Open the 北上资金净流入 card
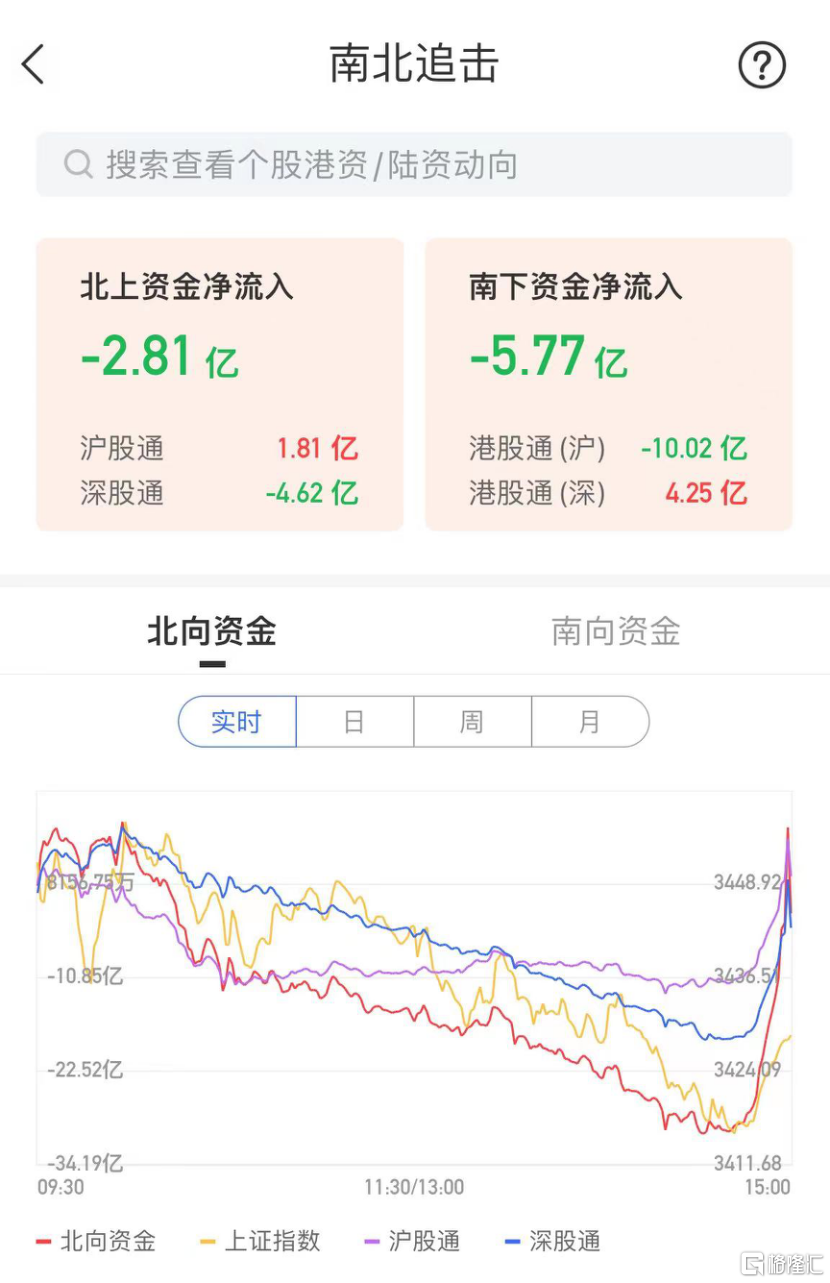 220,384
